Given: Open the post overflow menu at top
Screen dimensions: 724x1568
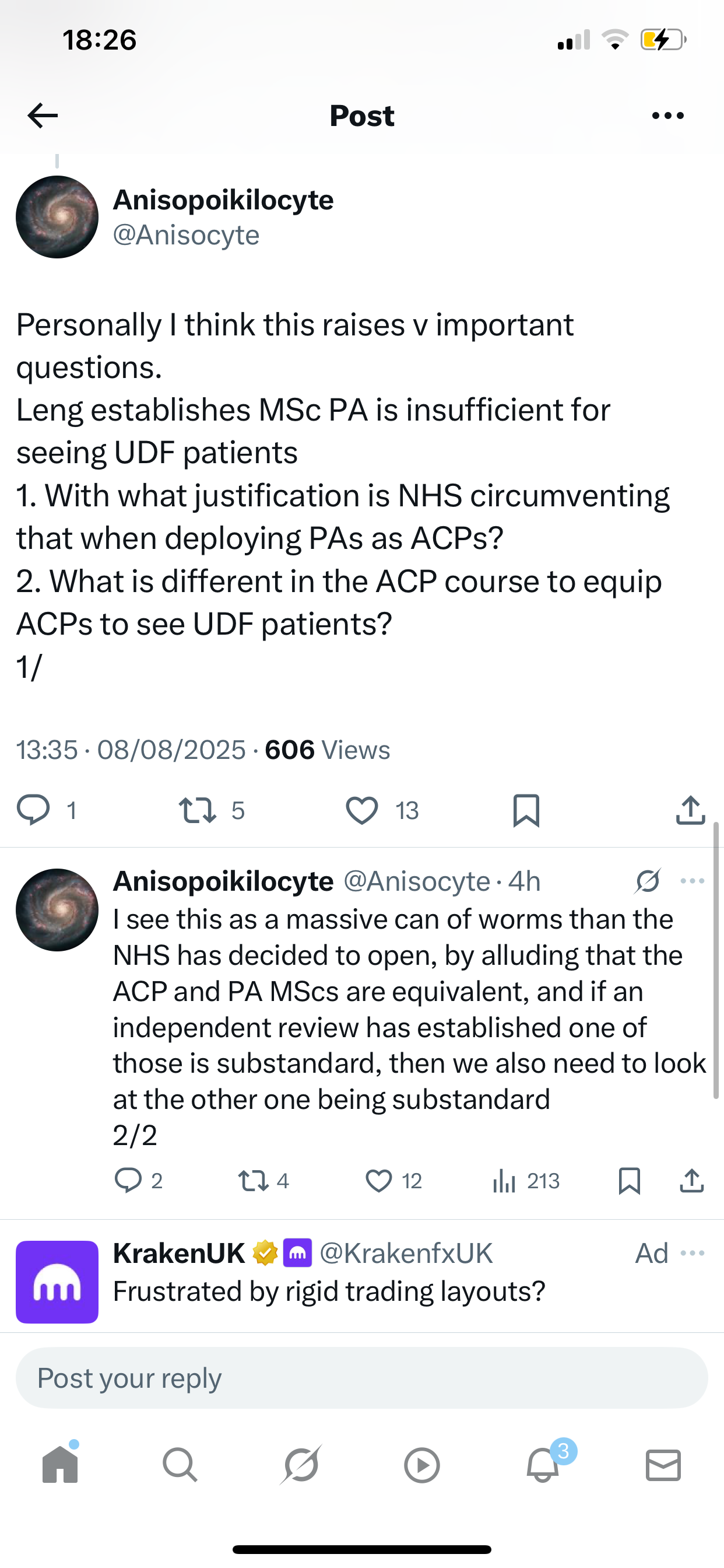Looking at the screenshot, I should coord(667,116).
